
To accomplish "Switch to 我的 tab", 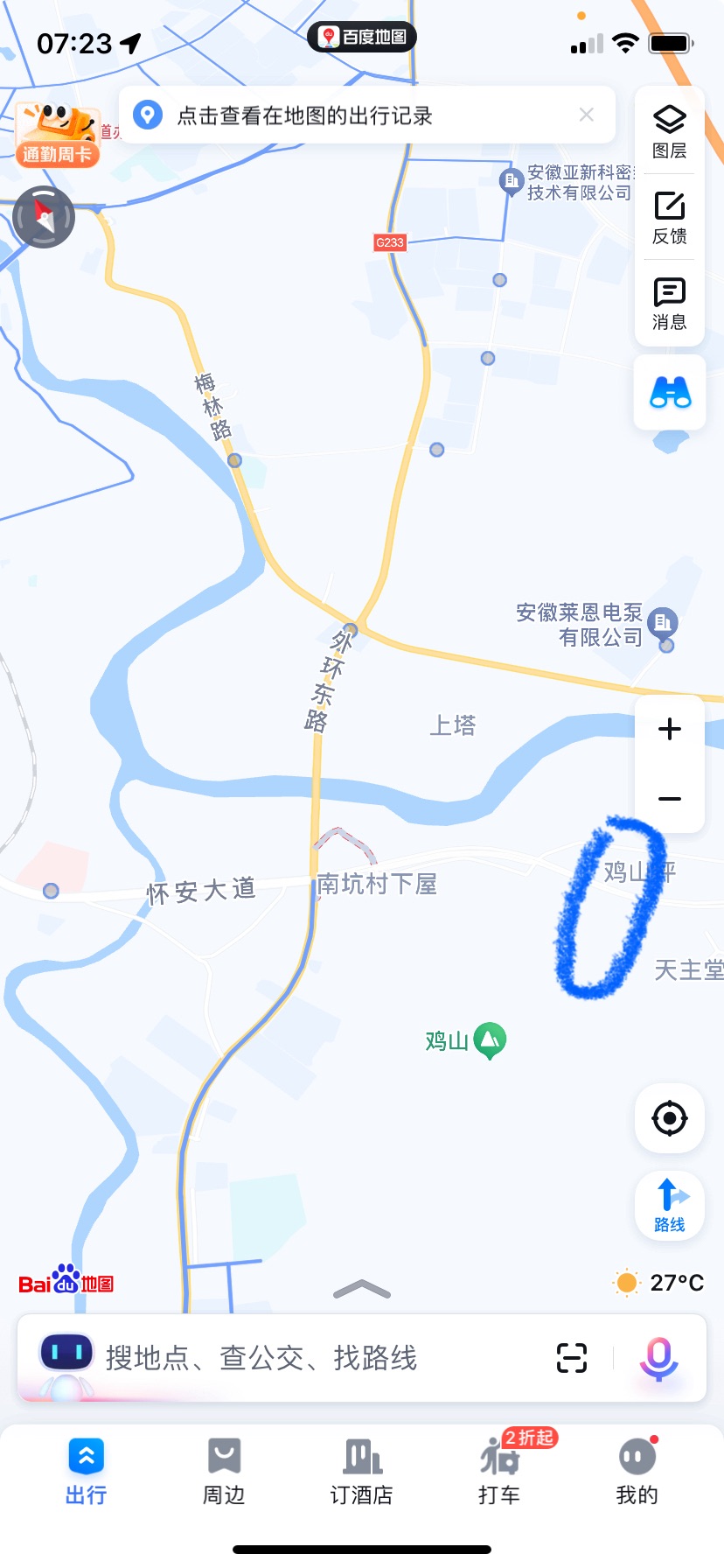I will pyautogui.click(x=637, y=1472).
